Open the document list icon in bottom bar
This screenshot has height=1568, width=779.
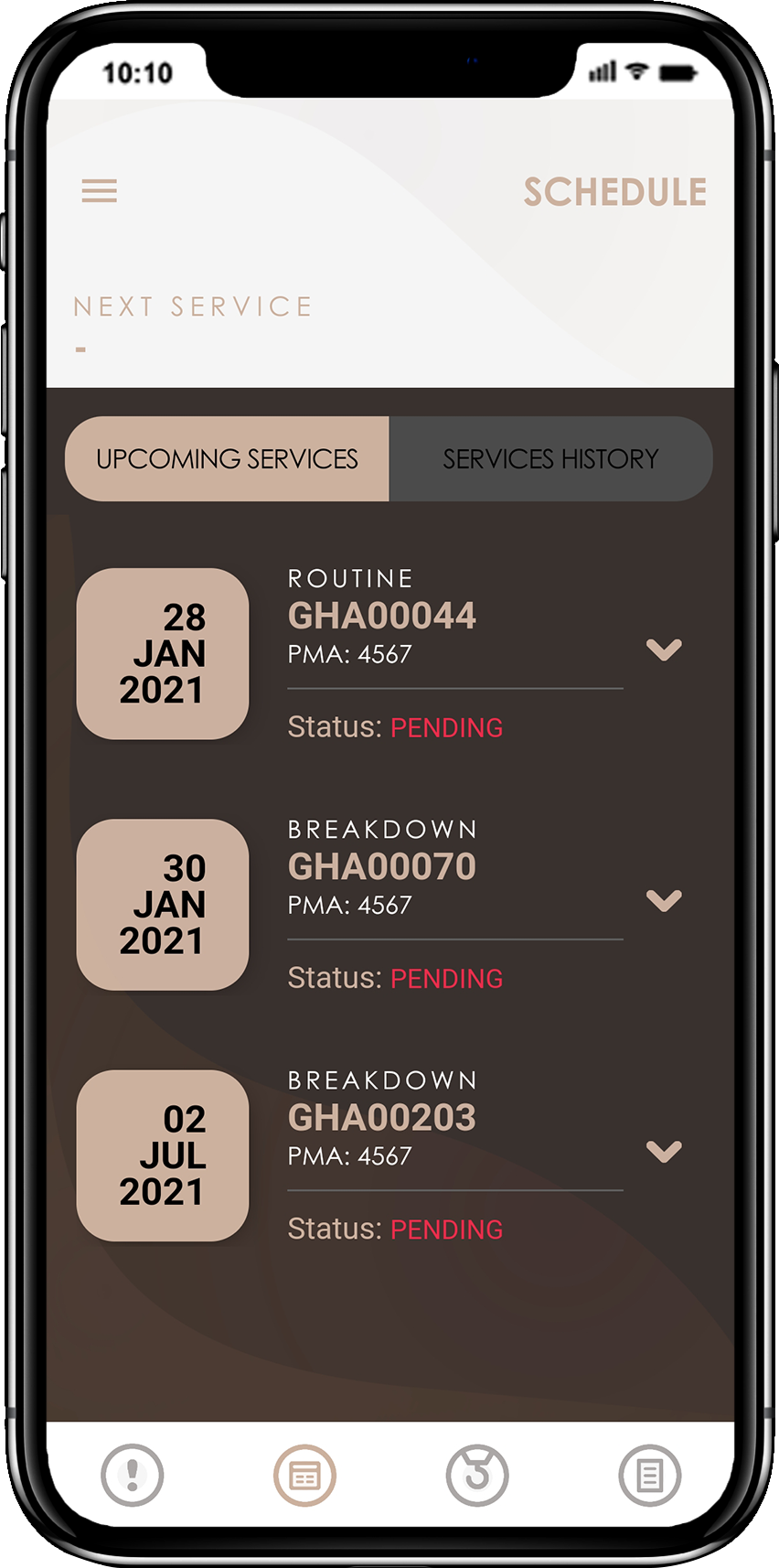(650, 1475)
